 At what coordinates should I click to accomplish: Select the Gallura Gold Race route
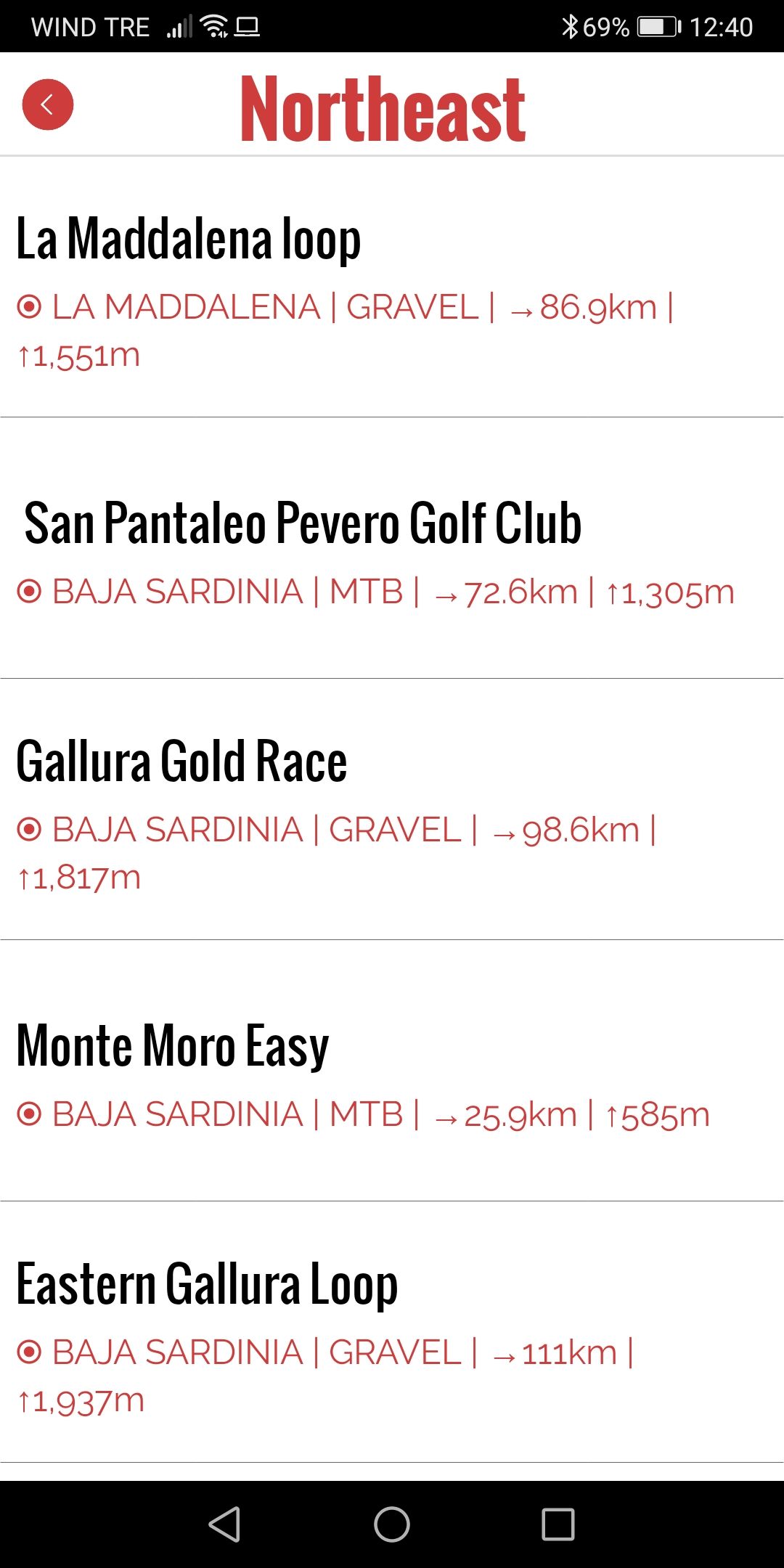point(392,810)
